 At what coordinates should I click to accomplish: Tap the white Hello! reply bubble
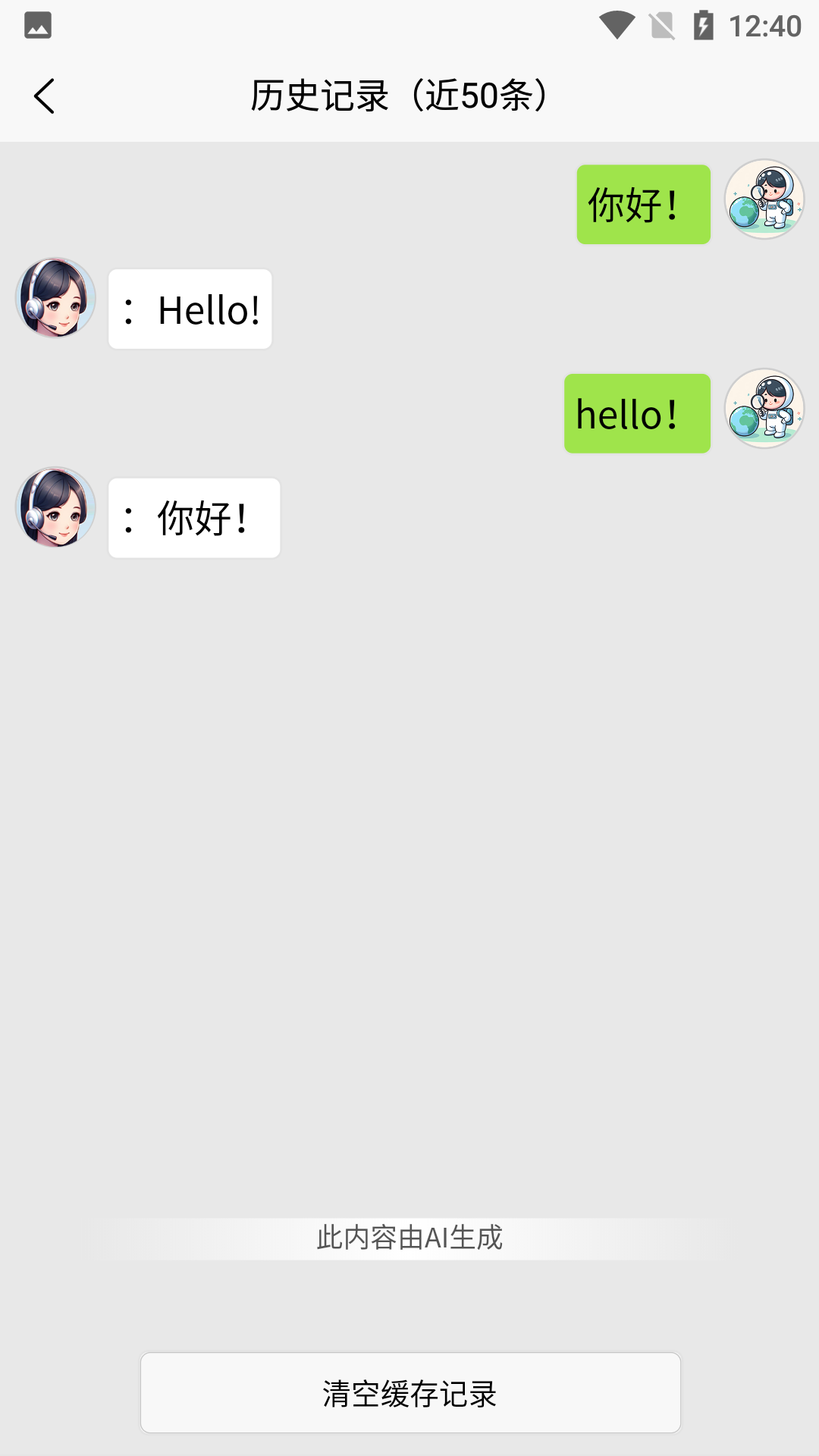[190, 307]
